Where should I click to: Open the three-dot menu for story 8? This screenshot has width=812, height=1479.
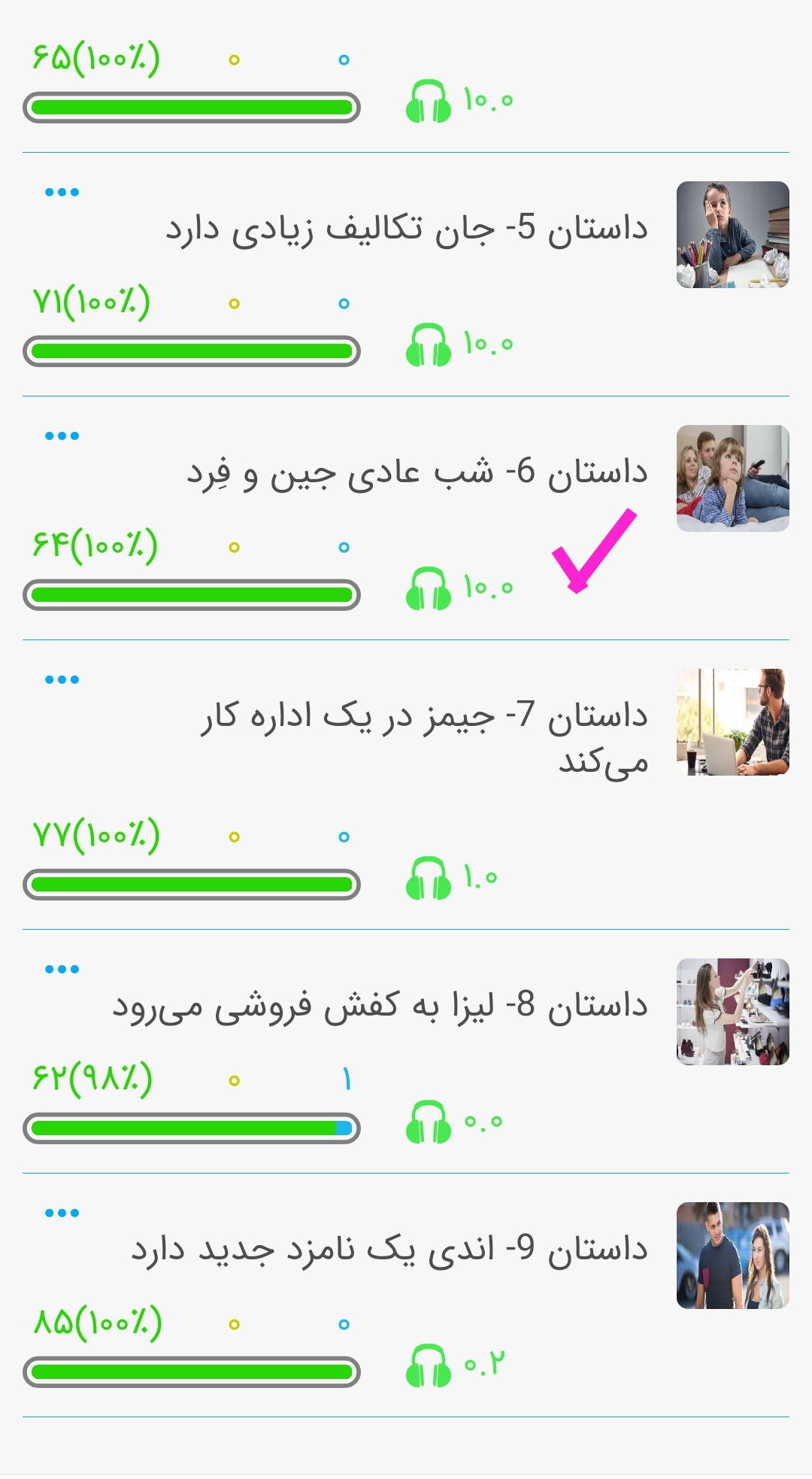pos(62,970)
